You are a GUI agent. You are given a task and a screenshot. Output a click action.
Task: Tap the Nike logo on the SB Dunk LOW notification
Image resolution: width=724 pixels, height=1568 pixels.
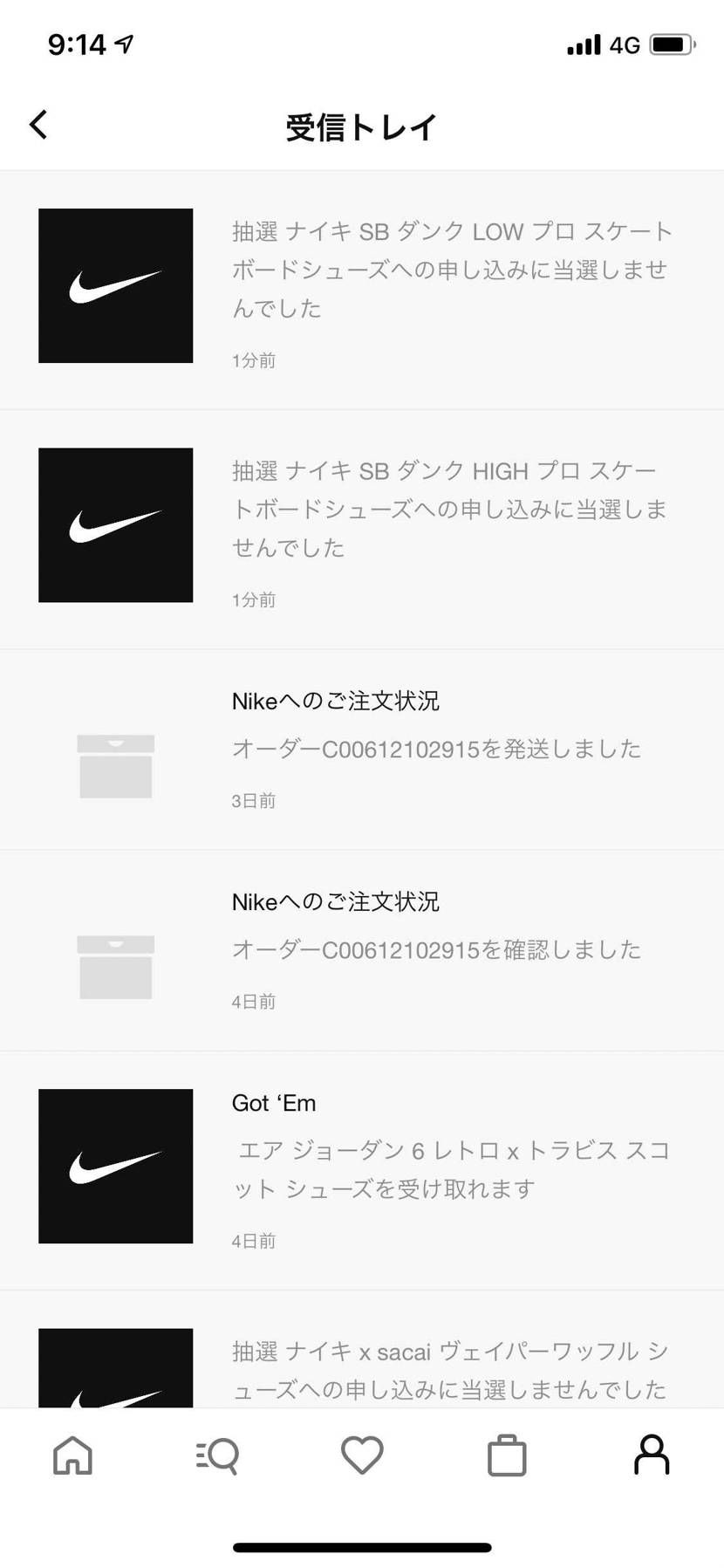pyautogui.click(x=115, y=285)
